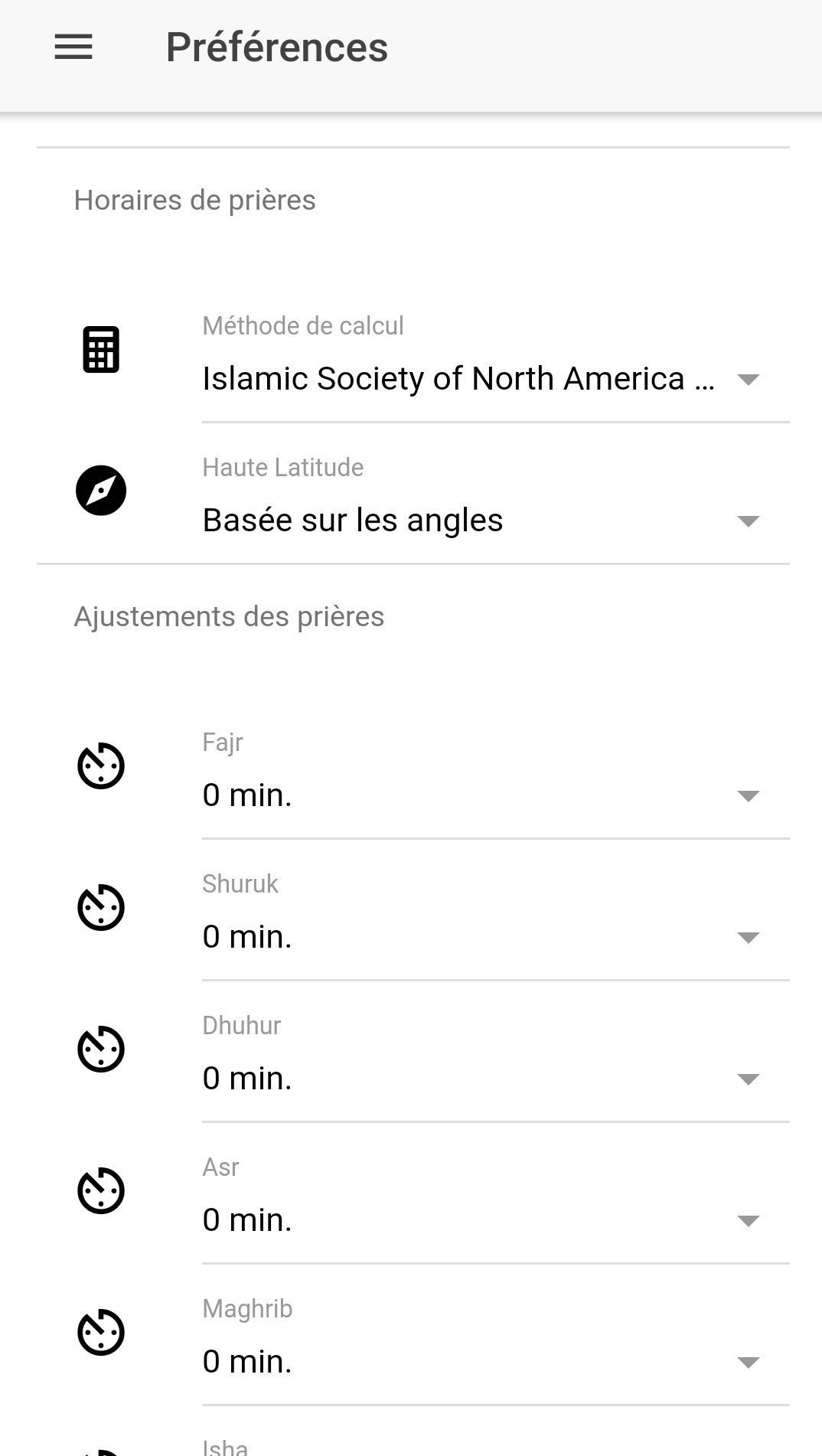Set the Maghrib adjustment value
Viewport: 822px width, 1456px height.
click(482, 1362)
